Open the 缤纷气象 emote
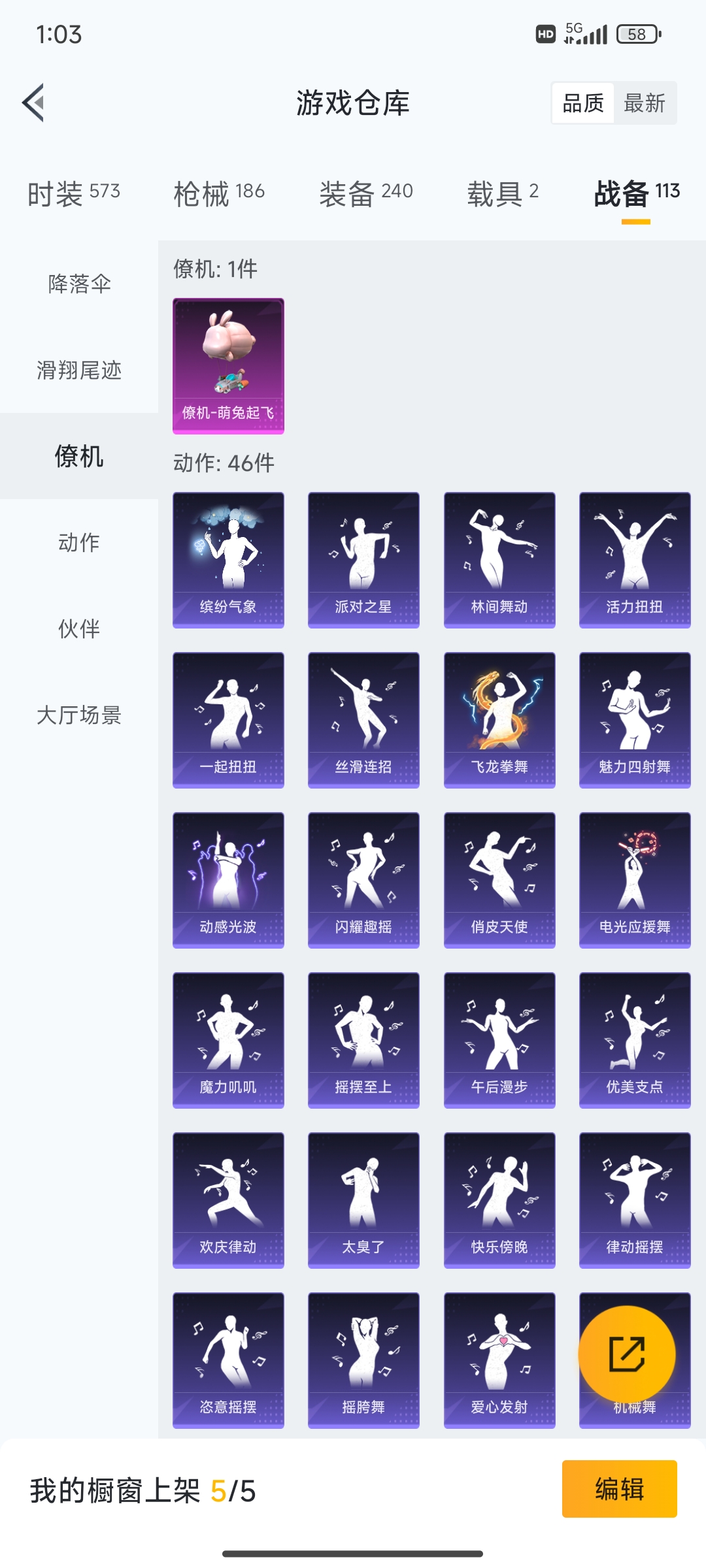This screenshot has width=706, height=1568. click(228, 560)
